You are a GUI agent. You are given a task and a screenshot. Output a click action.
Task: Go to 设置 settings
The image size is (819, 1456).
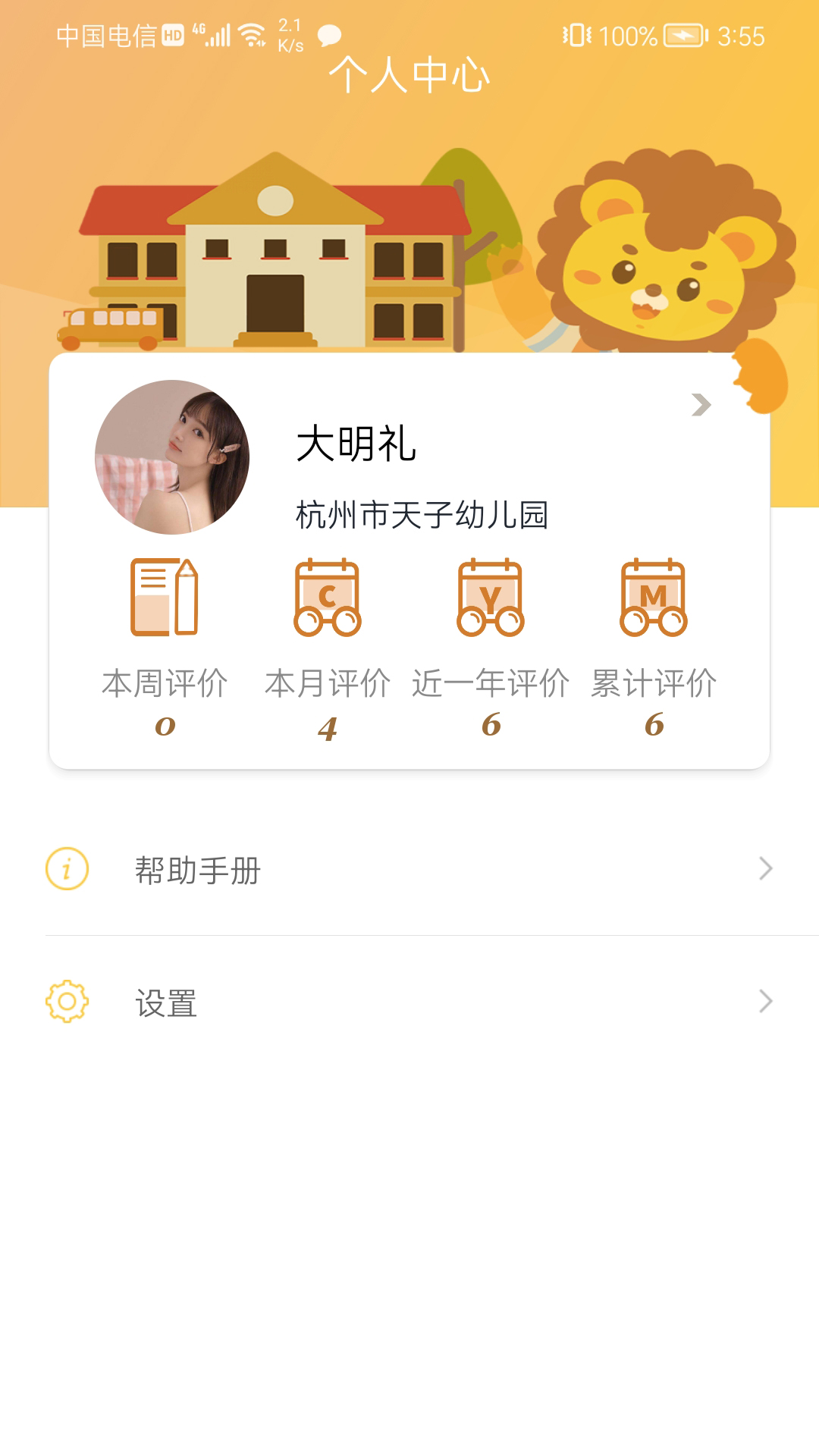click(x=409, y=1002)
